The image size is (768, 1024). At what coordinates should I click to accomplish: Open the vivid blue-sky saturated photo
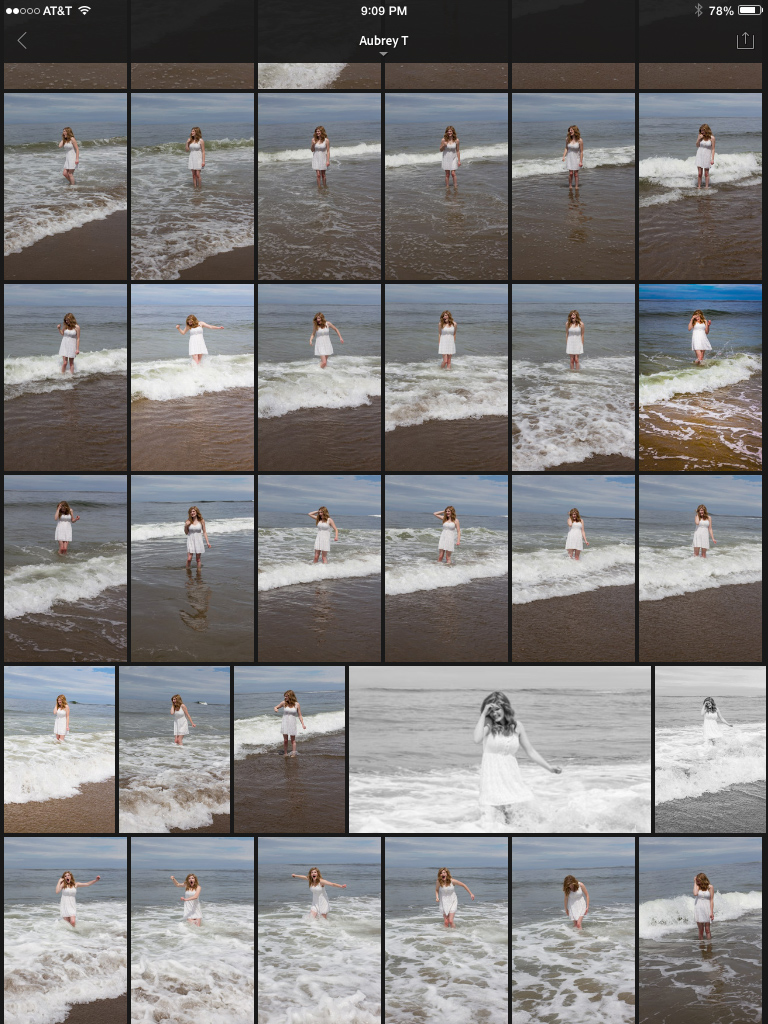click(700, 377)
